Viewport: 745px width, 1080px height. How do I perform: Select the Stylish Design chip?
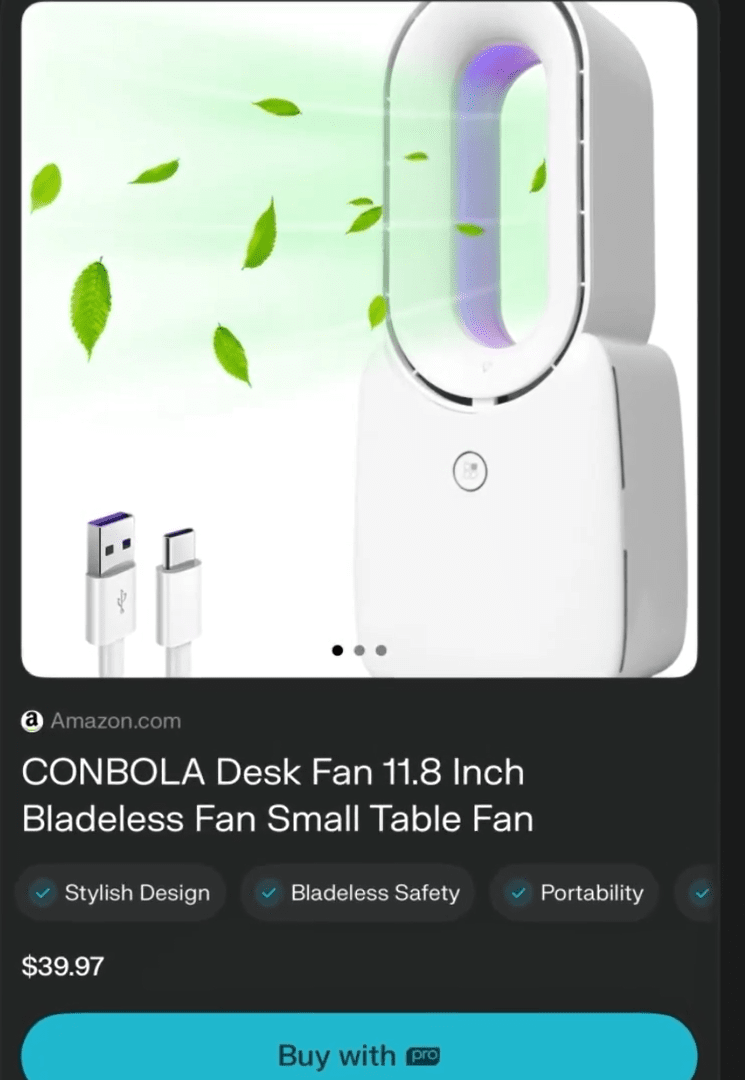[x=122, y=893]
